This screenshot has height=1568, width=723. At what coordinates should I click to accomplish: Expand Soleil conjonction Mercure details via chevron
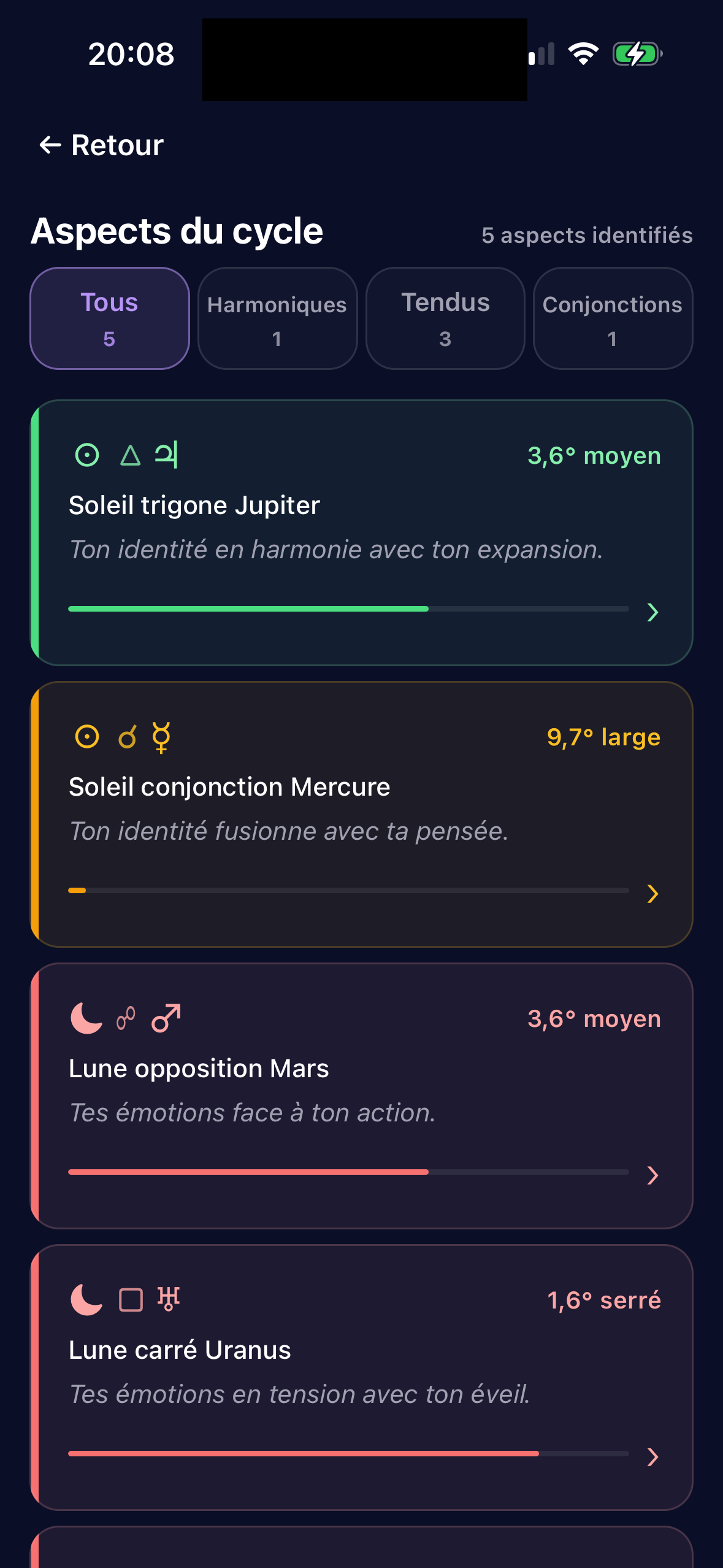click(x=652, y=894)
